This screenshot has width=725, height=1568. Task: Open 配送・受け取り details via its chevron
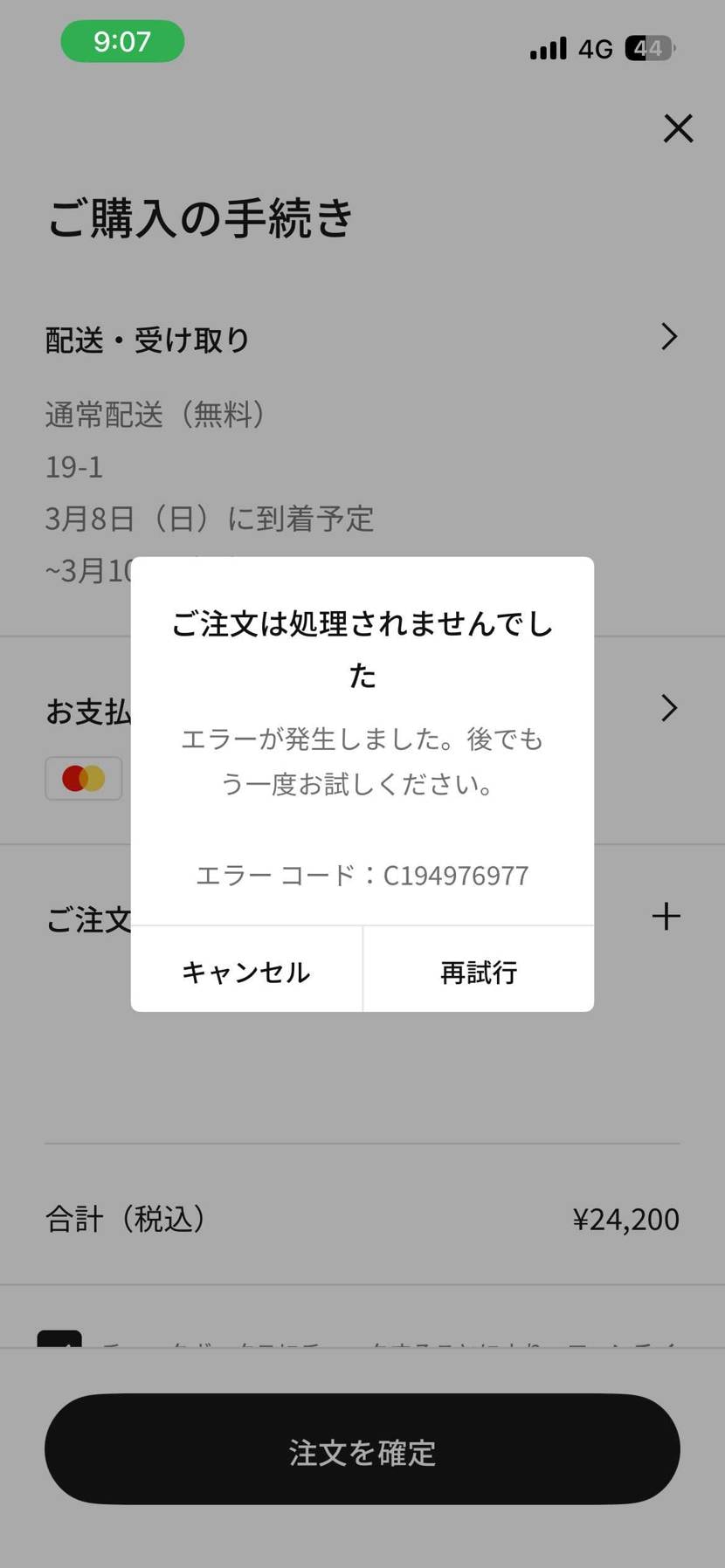point(668,337)
